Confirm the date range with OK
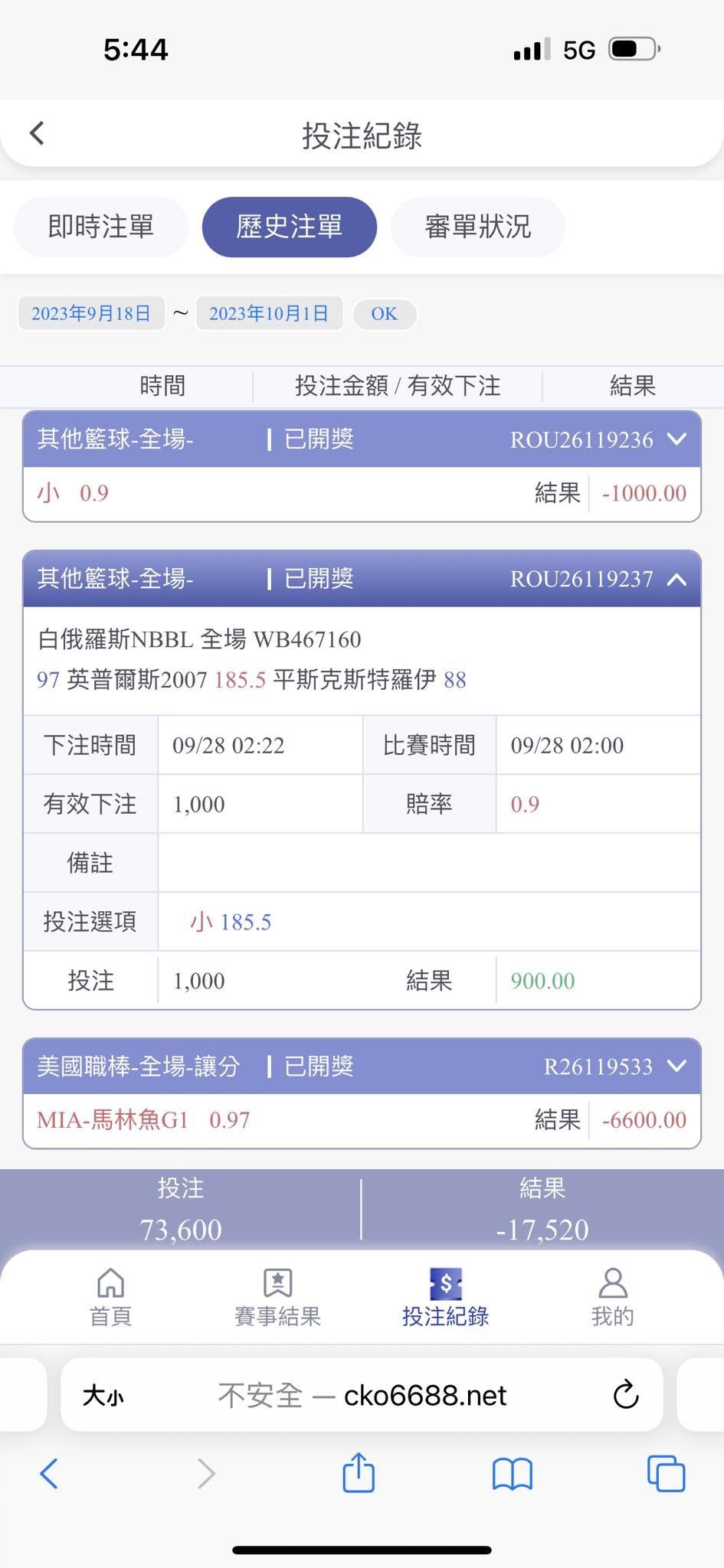The width and height of the screenshot is (724, 1568). (385, 313)
